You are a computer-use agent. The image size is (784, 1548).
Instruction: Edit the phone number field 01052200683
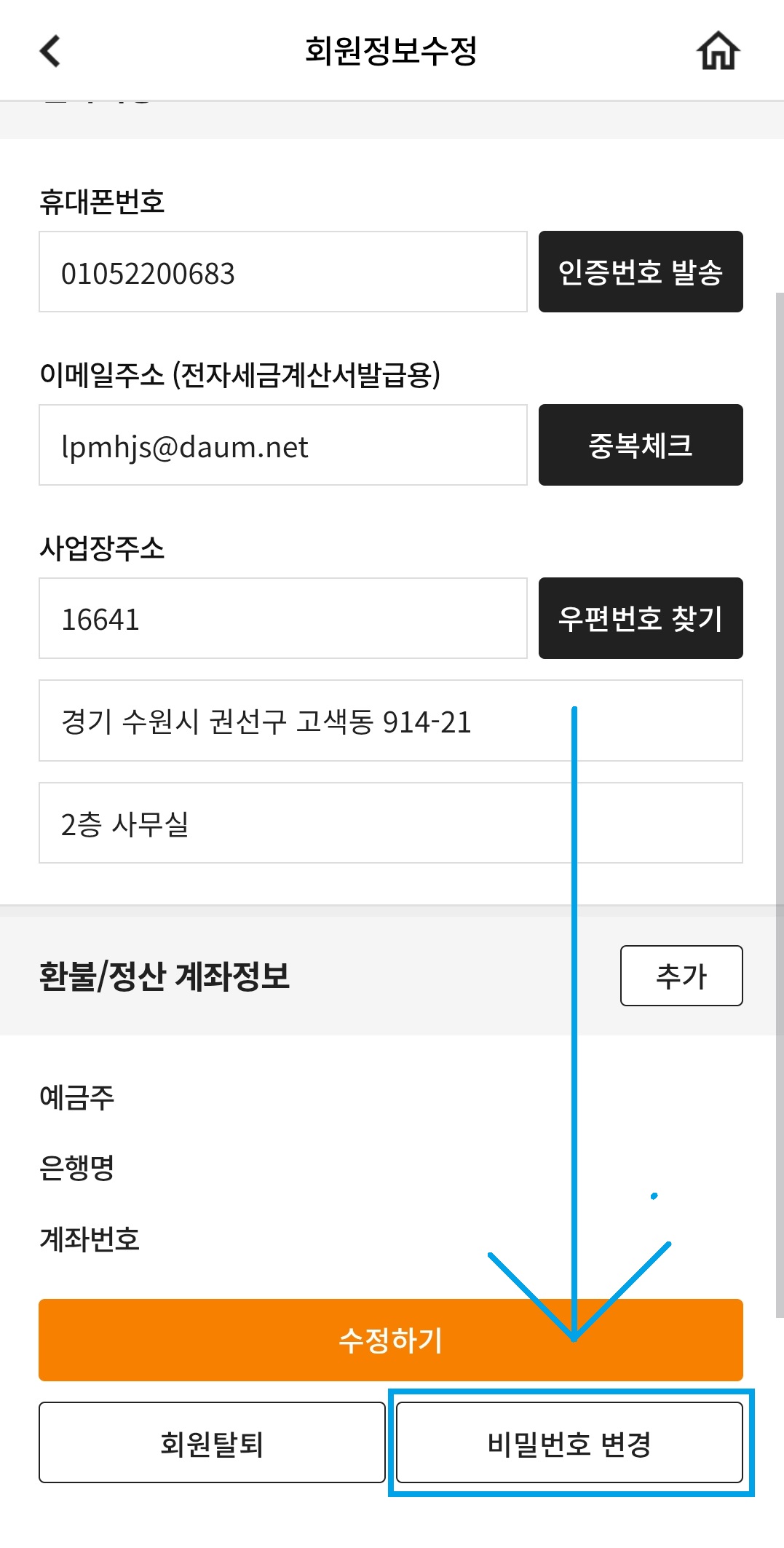tap(283, 272)
